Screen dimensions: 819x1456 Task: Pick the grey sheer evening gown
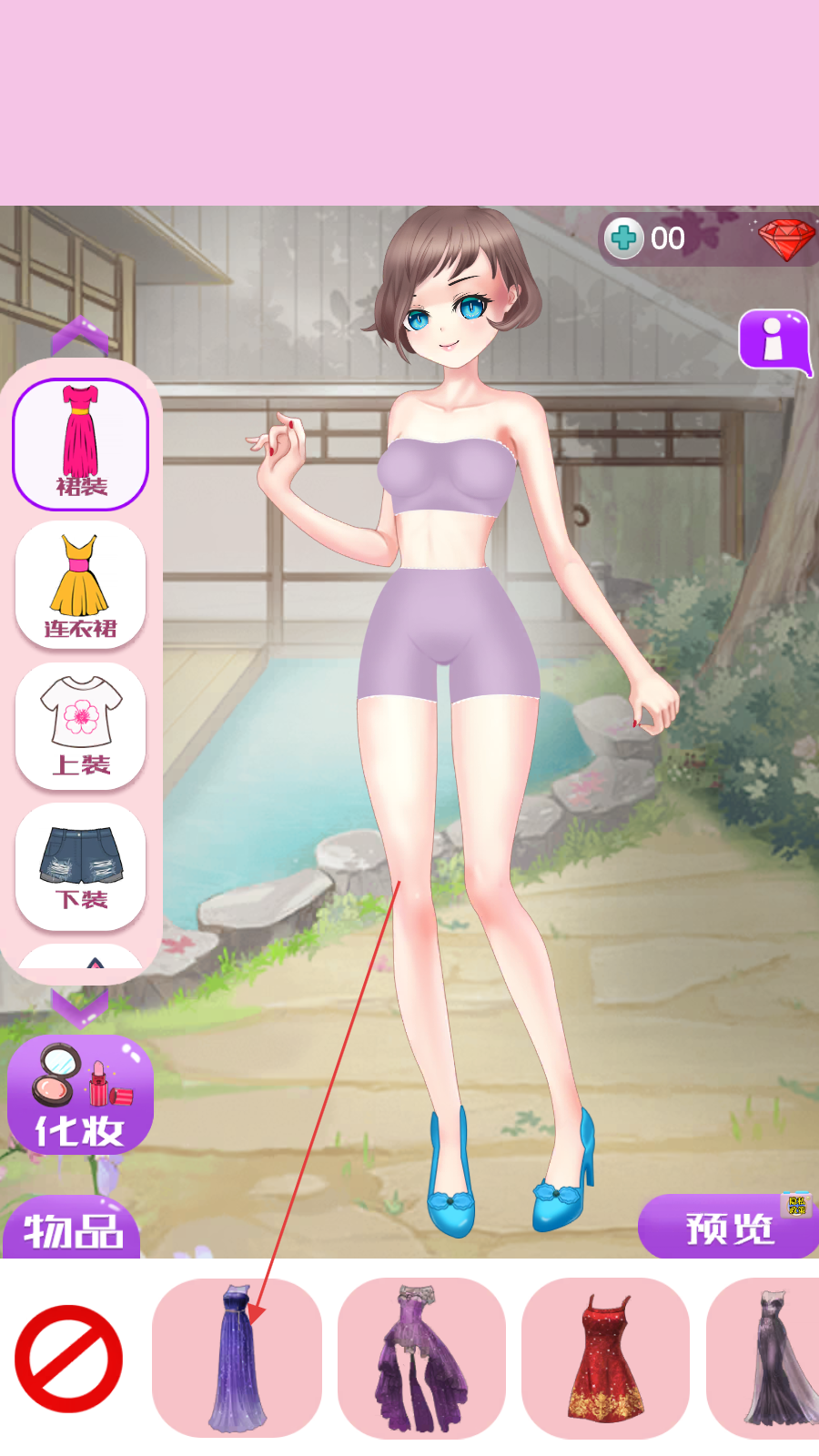tap(769, 1358)
